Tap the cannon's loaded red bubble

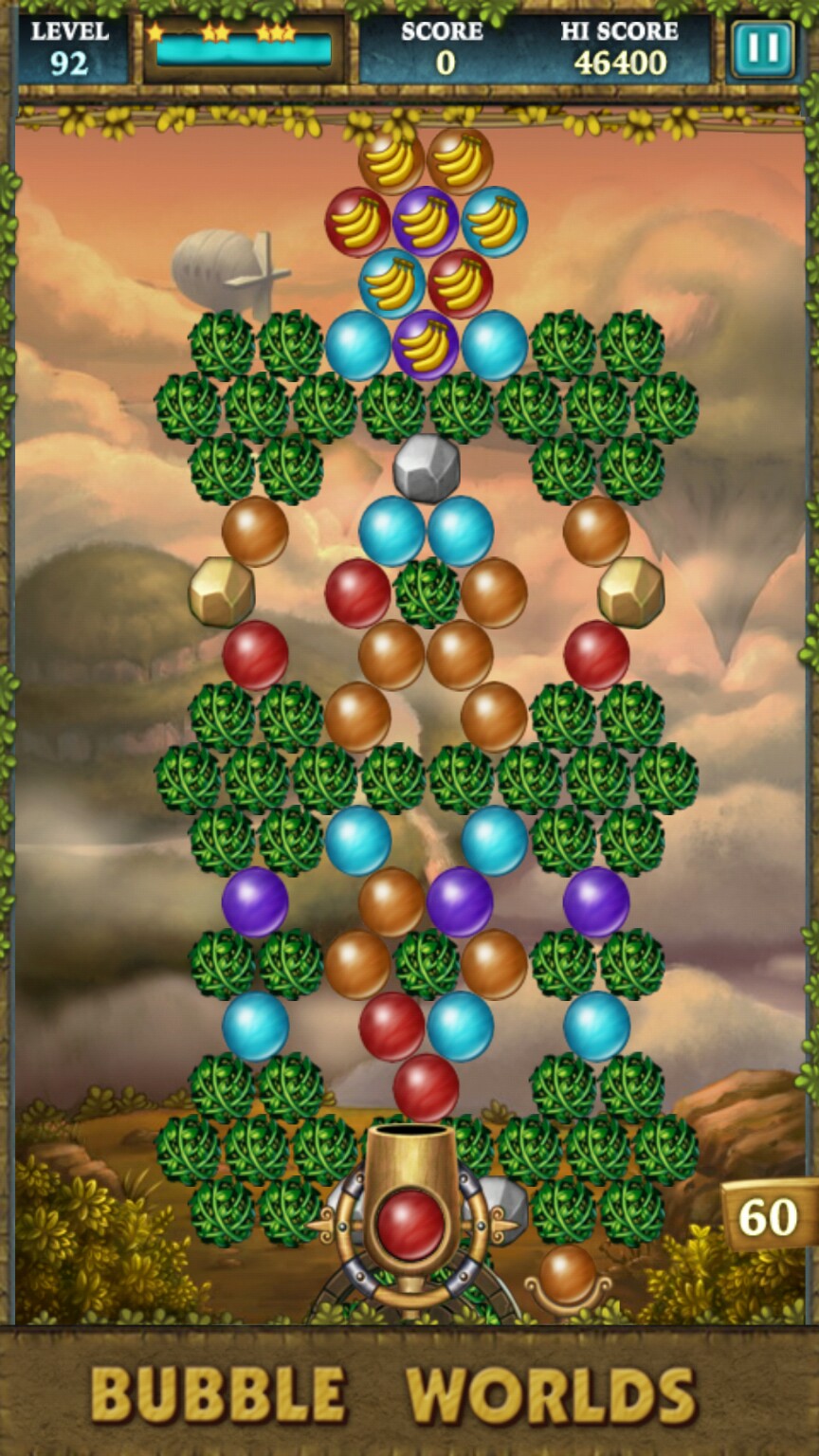coord(409,1224)
